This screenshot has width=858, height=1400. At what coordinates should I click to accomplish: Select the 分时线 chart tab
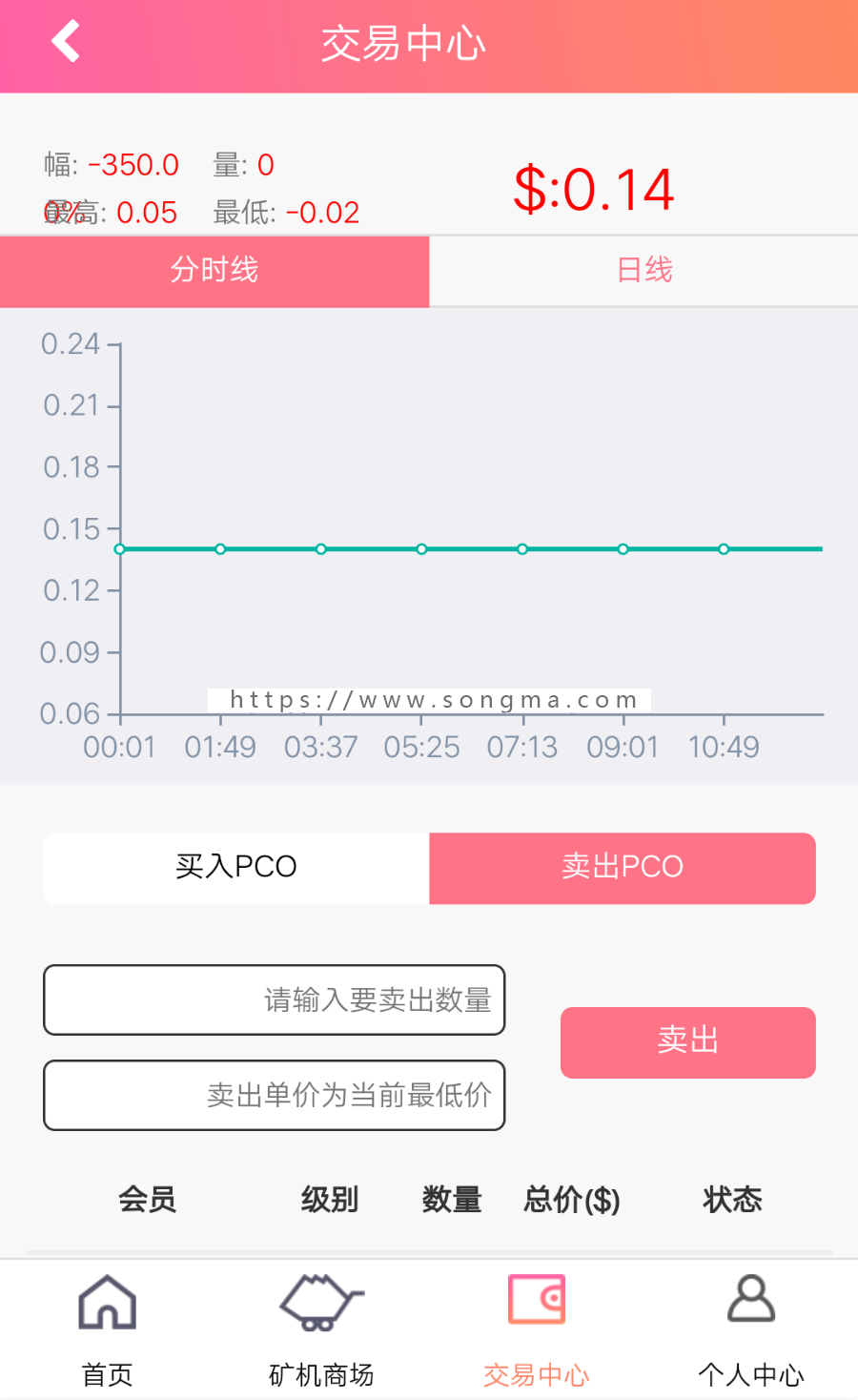214,271
